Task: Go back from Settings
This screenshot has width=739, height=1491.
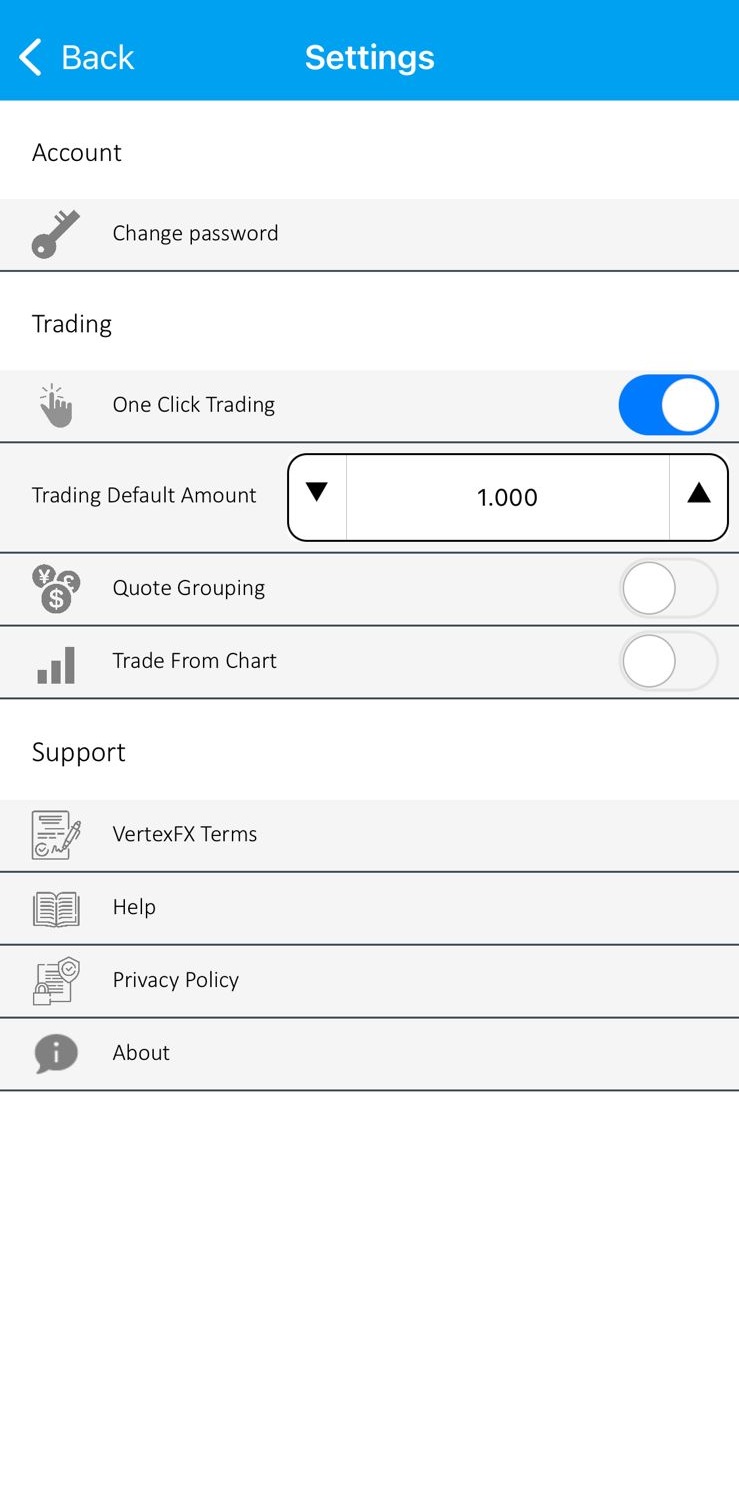Action: click(76, 57)
